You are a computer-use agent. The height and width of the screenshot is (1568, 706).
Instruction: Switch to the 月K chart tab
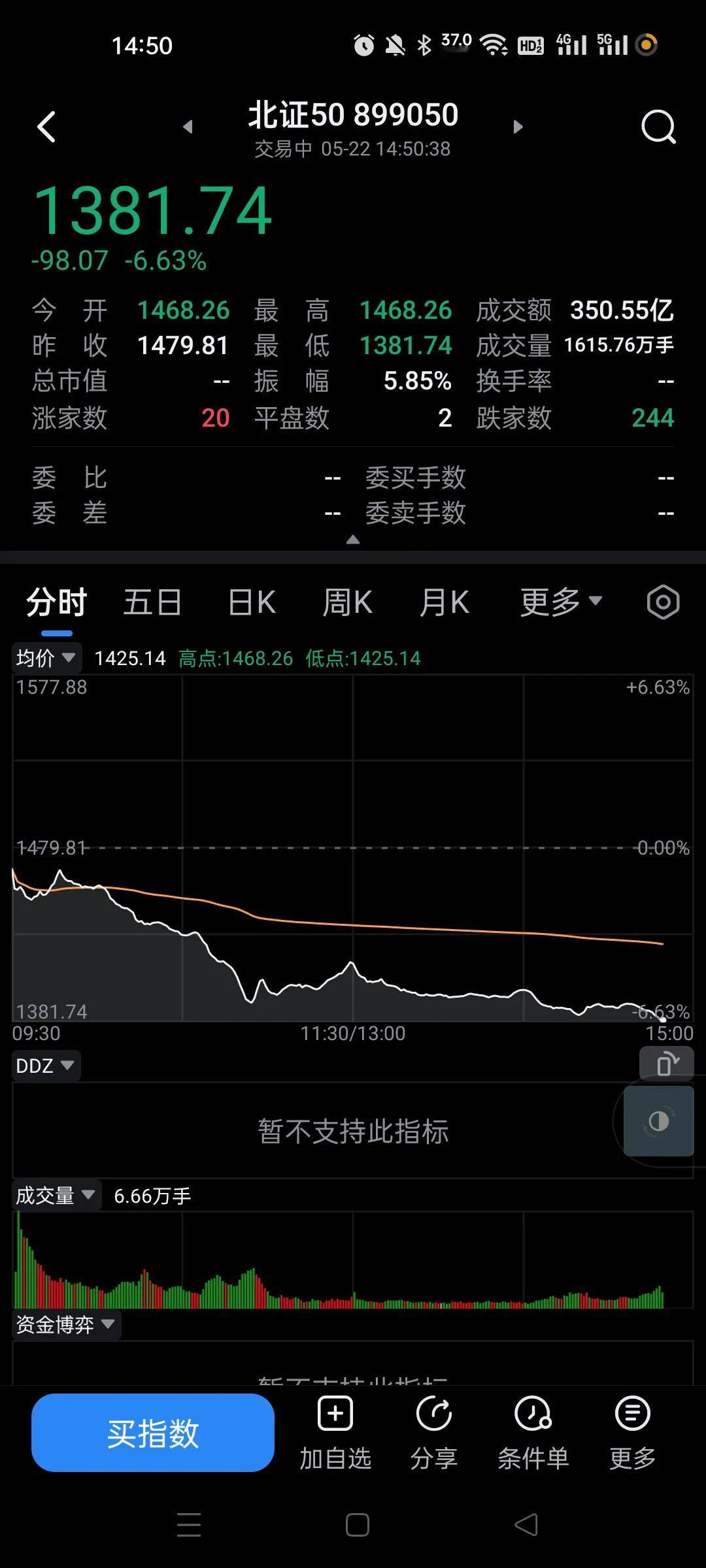[x=444, y=602]
